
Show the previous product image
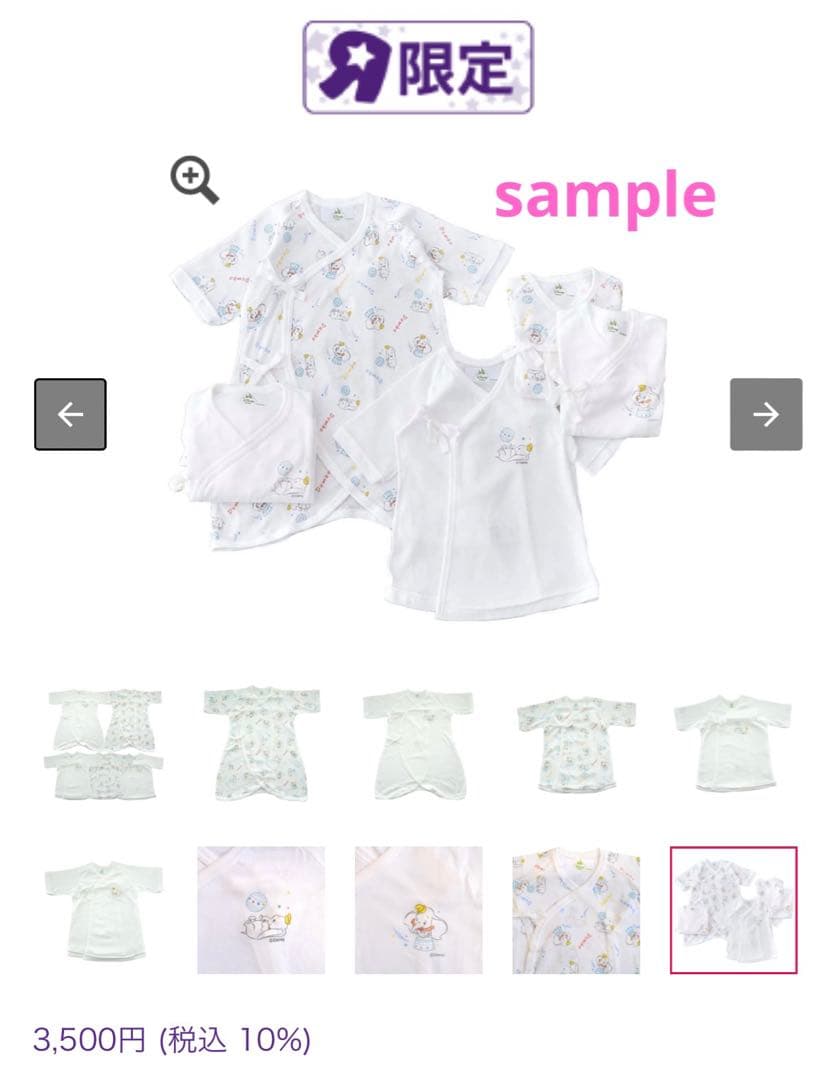tap(70, 414)
